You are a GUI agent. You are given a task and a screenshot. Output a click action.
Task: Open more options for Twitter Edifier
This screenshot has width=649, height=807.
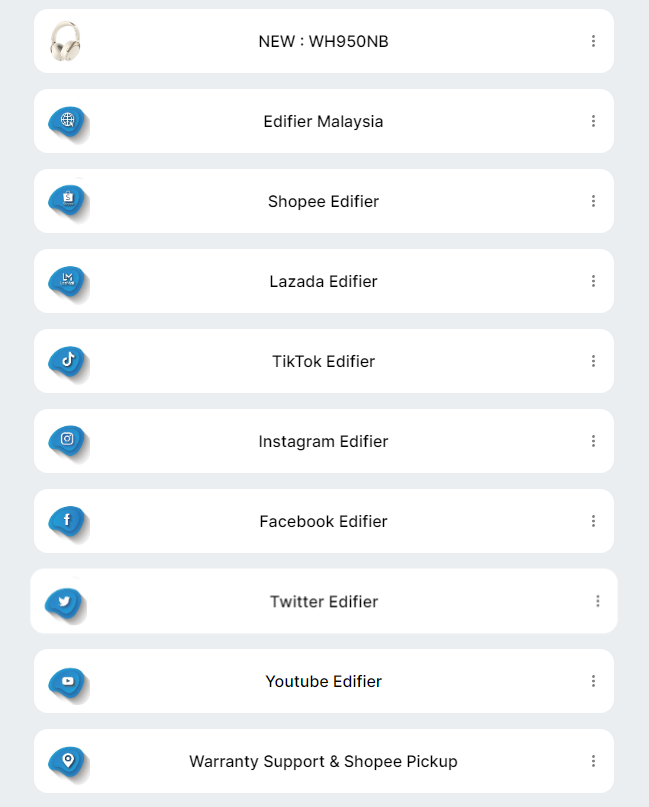tap(597, 601)
